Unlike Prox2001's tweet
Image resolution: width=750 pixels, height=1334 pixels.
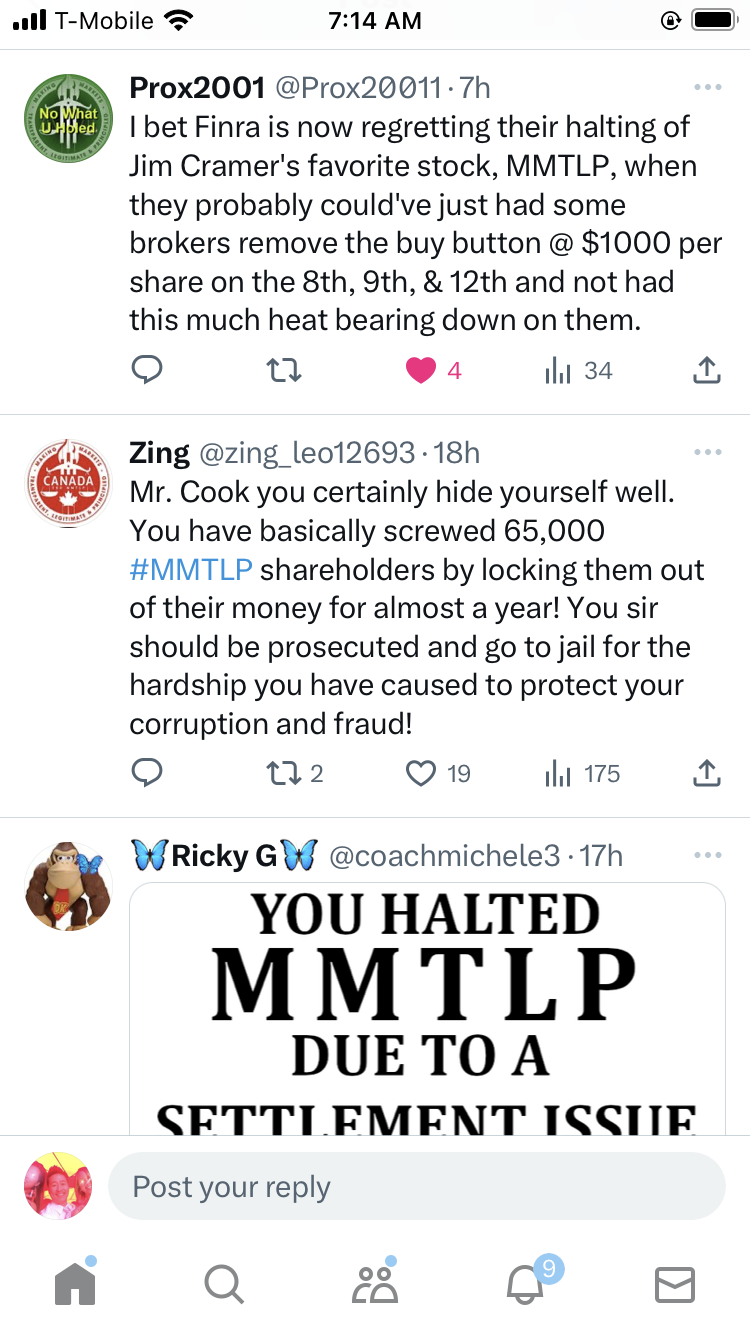pyautogui.click(x=422, y=371)
